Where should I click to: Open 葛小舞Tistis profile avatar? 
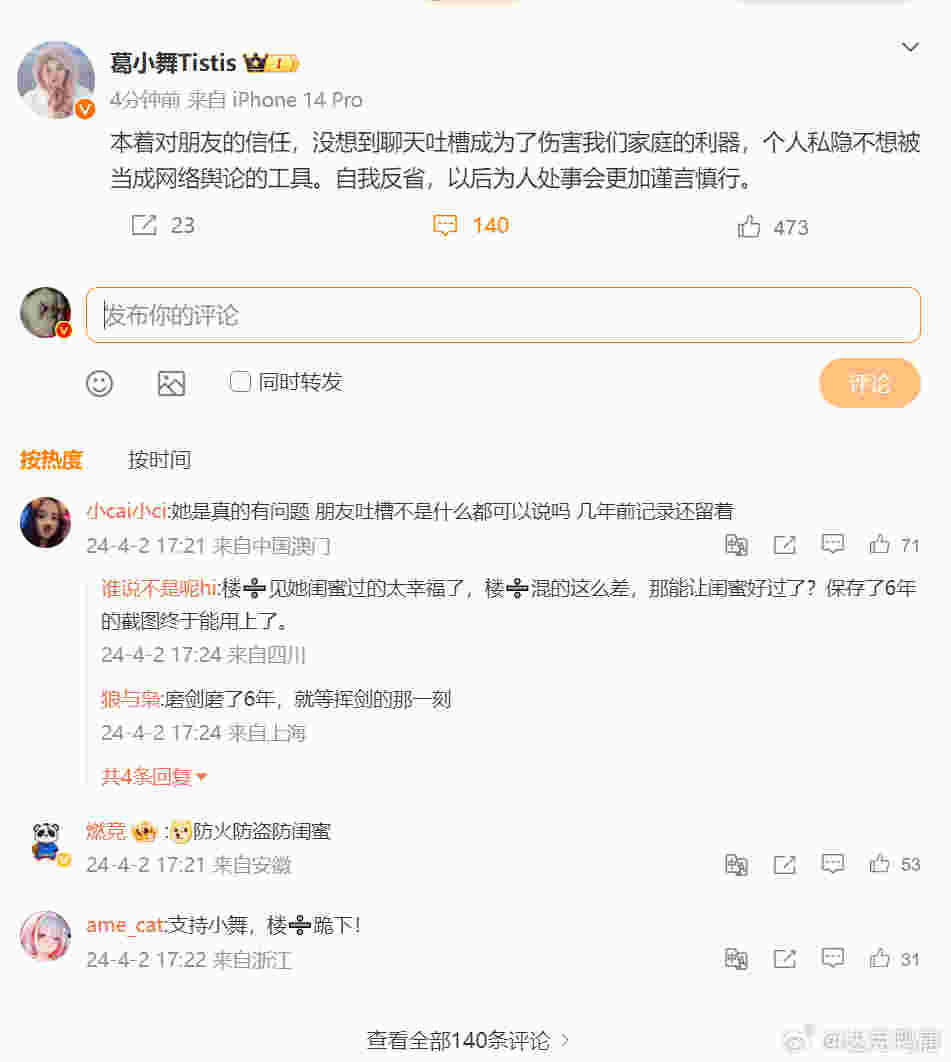coord(56,79)
